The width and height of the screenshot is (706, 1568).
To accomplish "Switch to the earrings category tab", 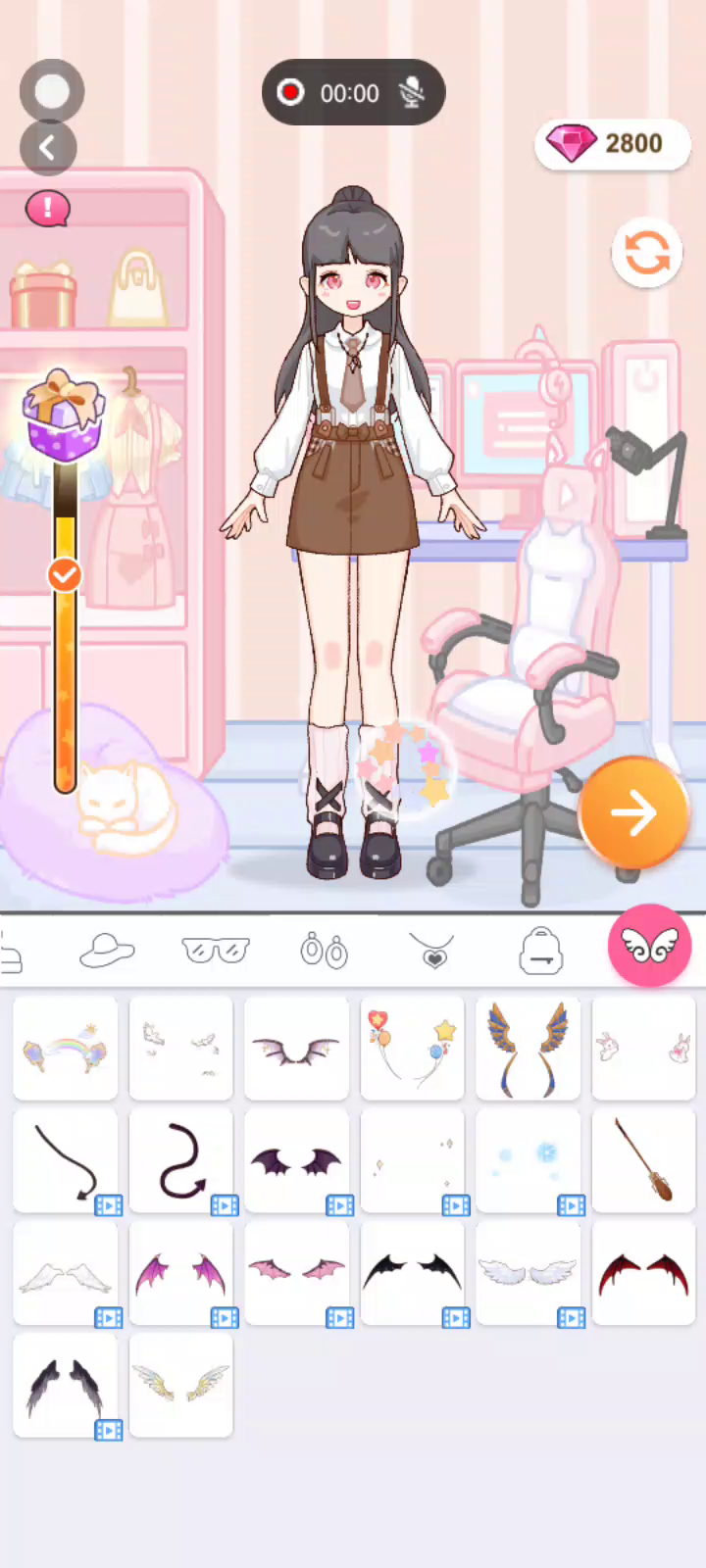I will pyautogui.click(x=324, y=950).
